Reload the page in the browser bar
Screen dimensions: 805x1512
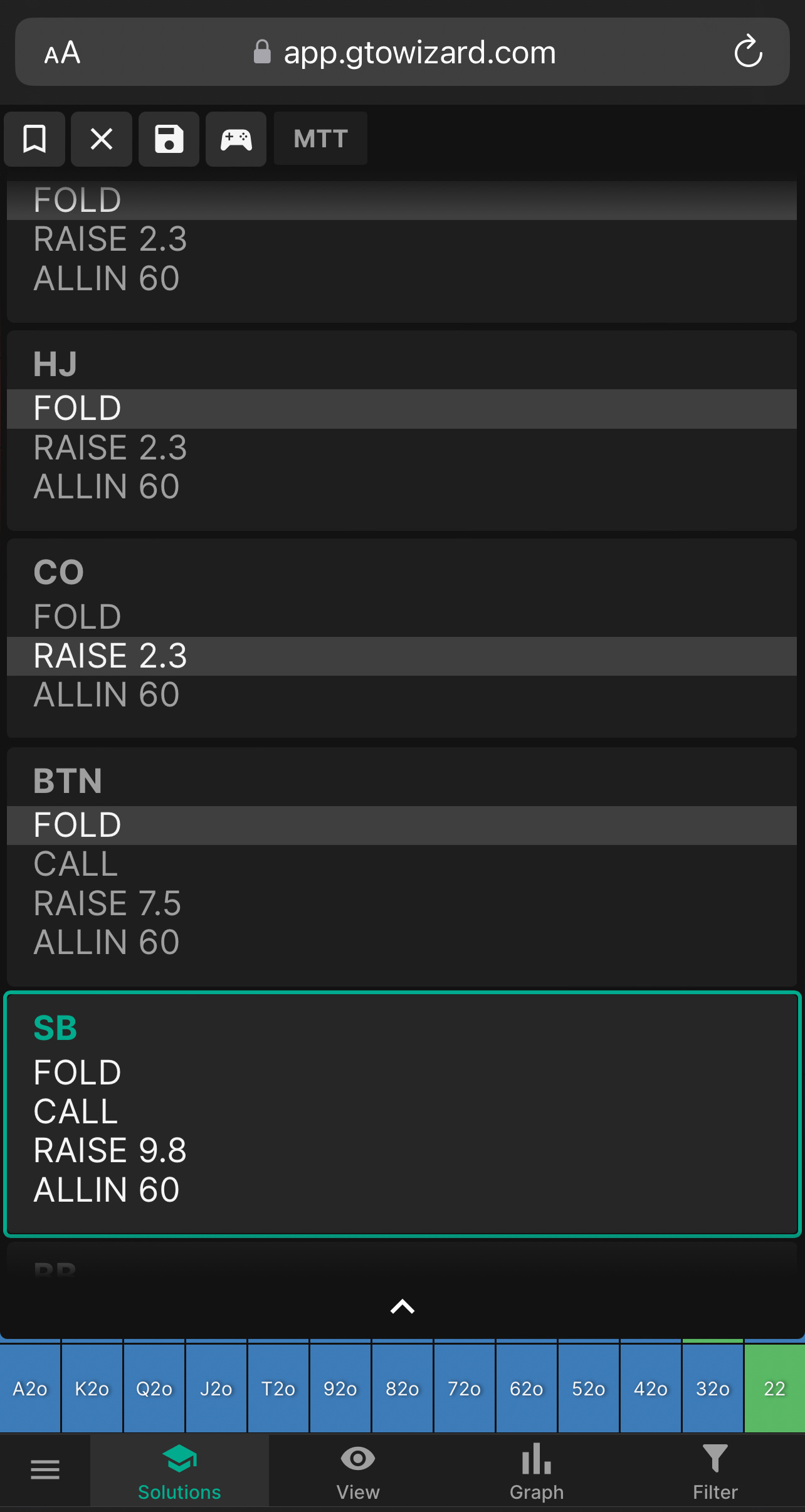coord(748,52)
